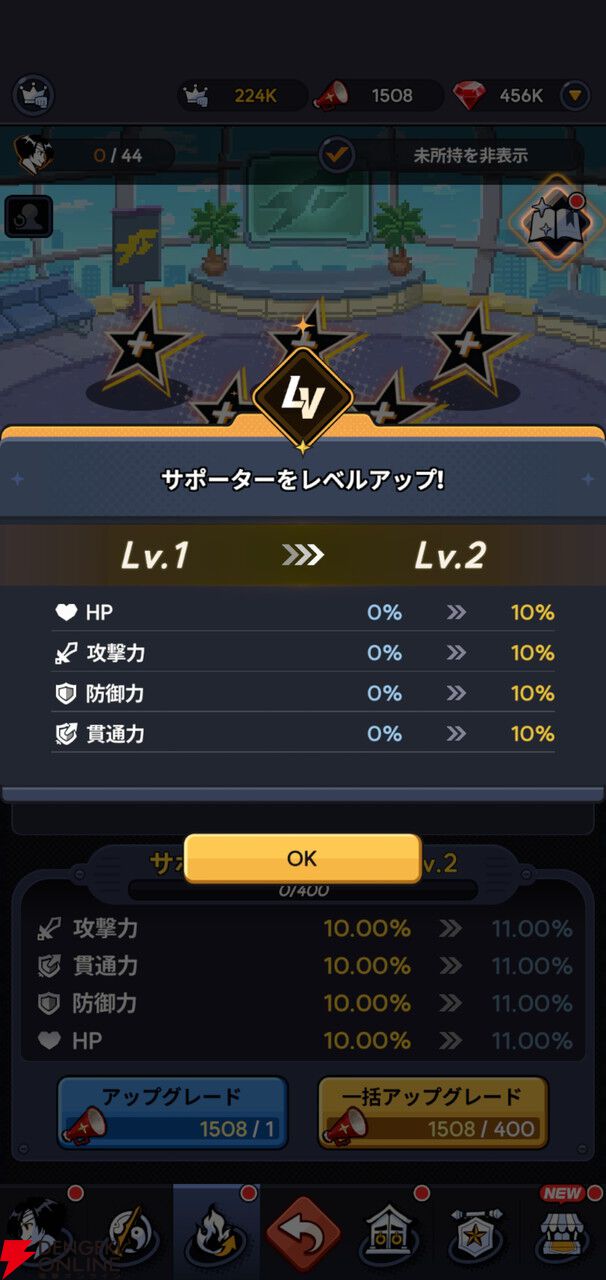
Task: Toggle the 未所持を非表示 checkbox
Action: (337, 155)
